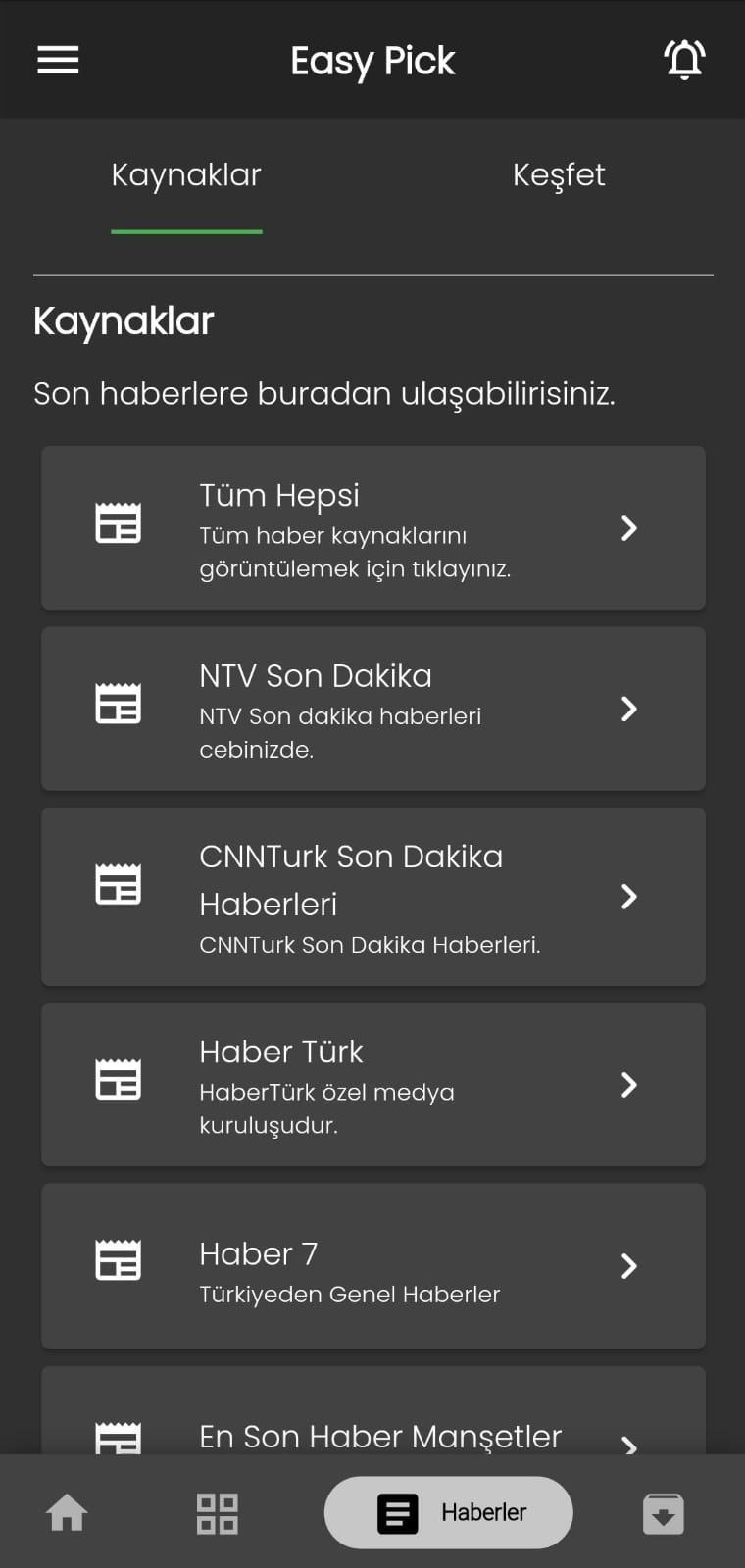Select the Kaynaklar tab
Viewport: 745px width, 1568px height.
coord(186,174)
